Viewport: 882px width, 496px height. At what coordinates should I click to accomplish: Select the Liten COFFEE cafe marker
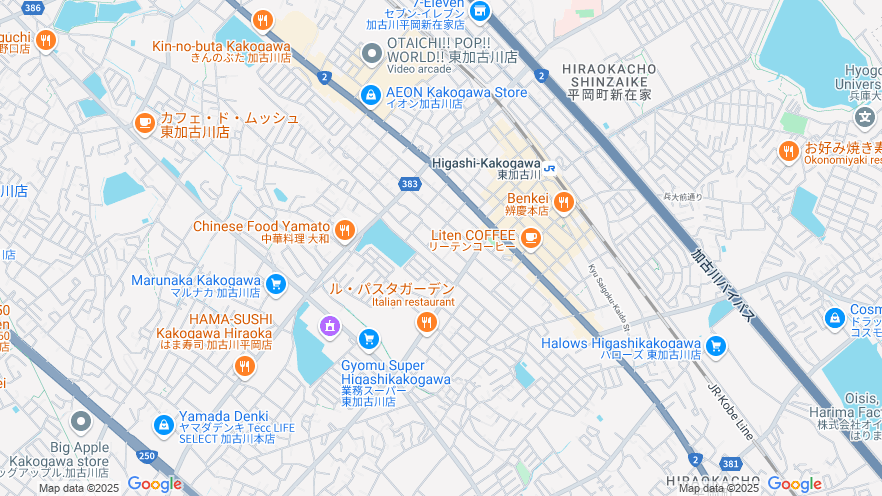point(530,238)
